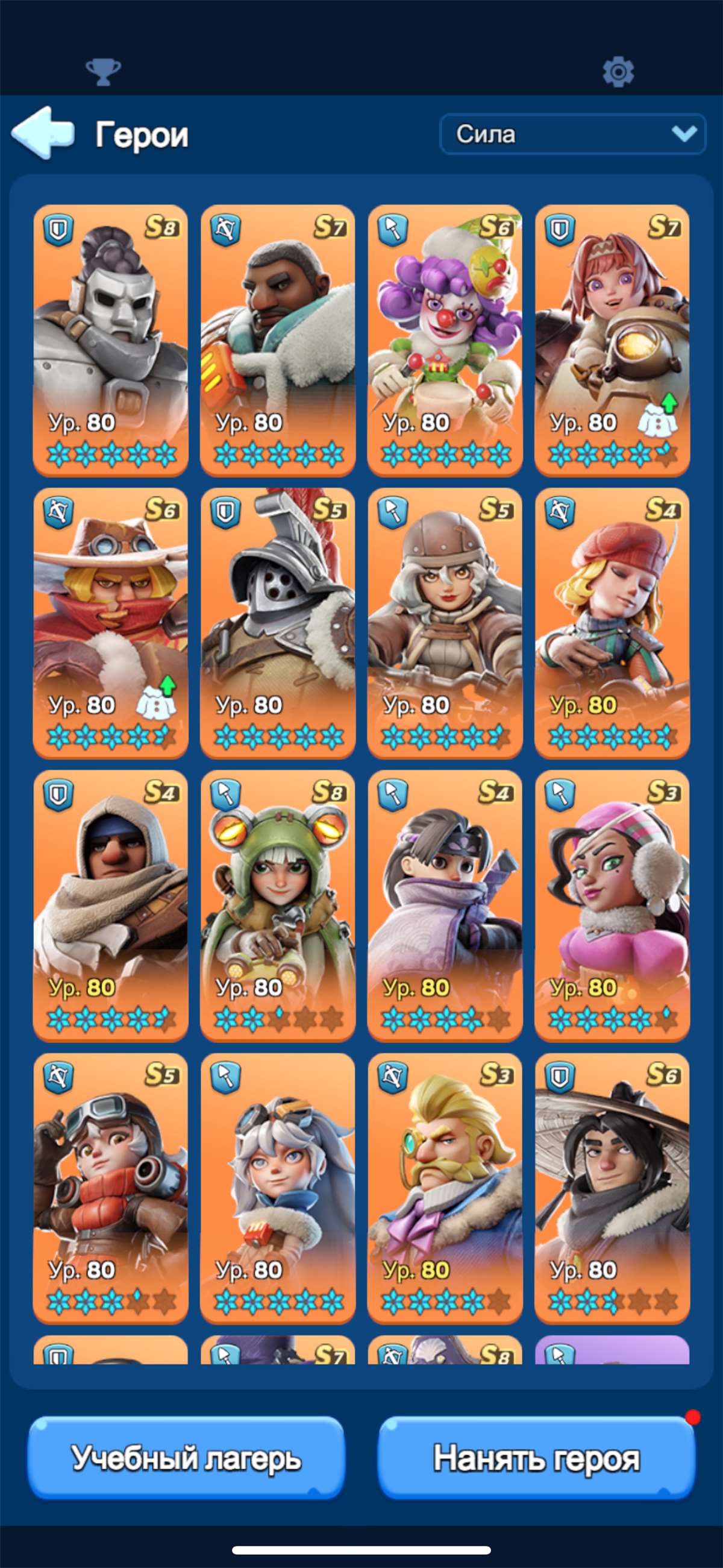Viewport: 723px width, 1568px height.
Task: Tap the Нанять героя button
Action: click(x=536, y=1457)
